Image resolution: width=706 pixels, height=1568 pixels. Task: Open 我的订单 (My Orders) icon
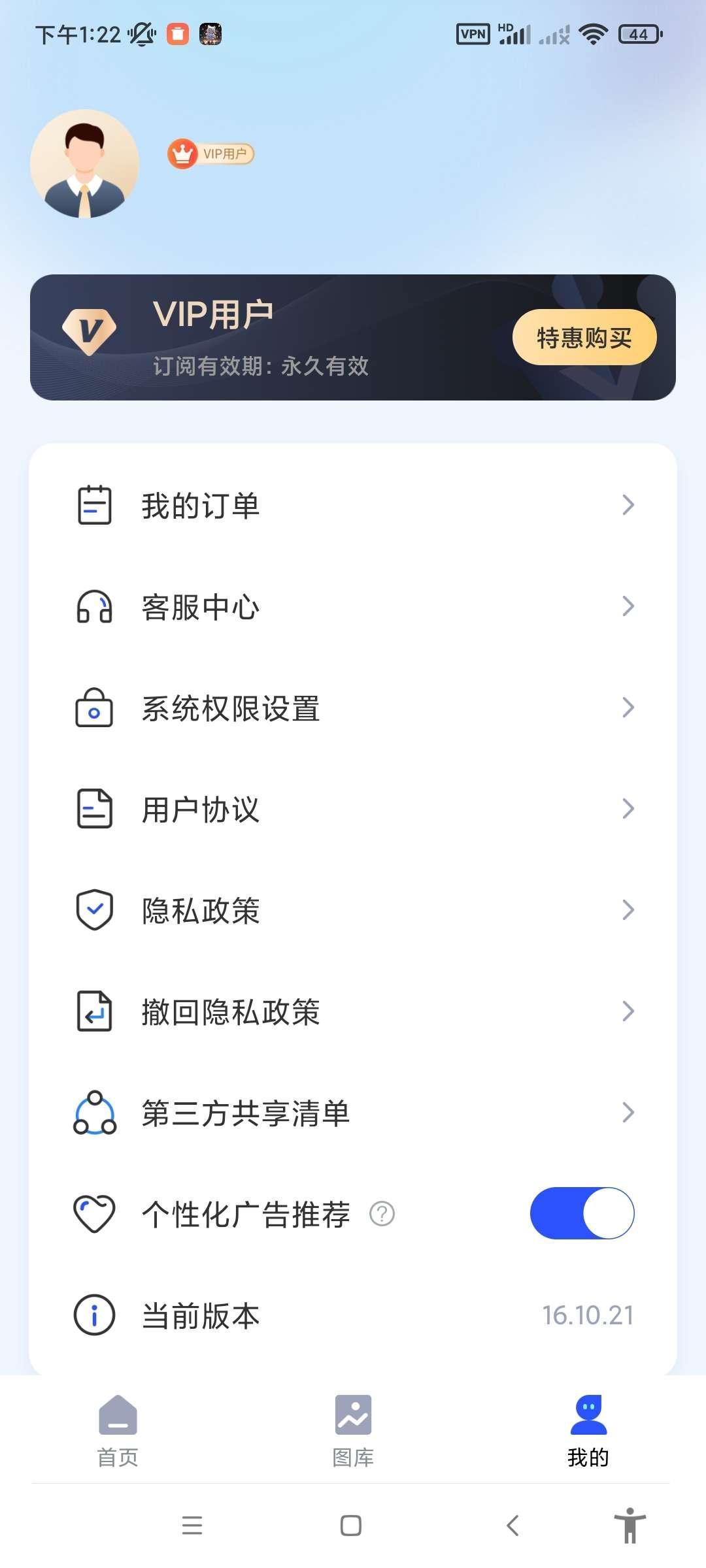pos(93,504)
